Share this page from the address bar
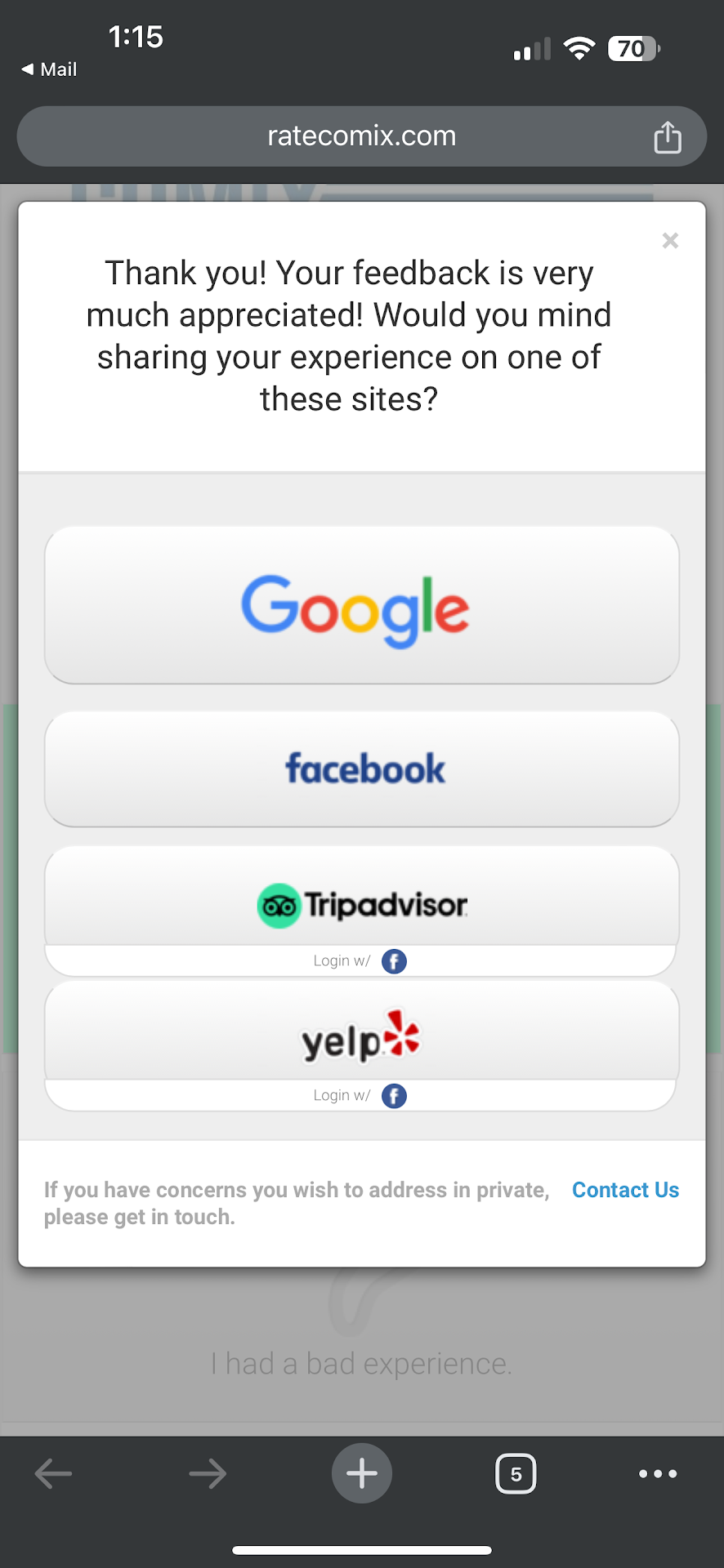The width and height of the screenshot is (724, 1568). point(667,137)
